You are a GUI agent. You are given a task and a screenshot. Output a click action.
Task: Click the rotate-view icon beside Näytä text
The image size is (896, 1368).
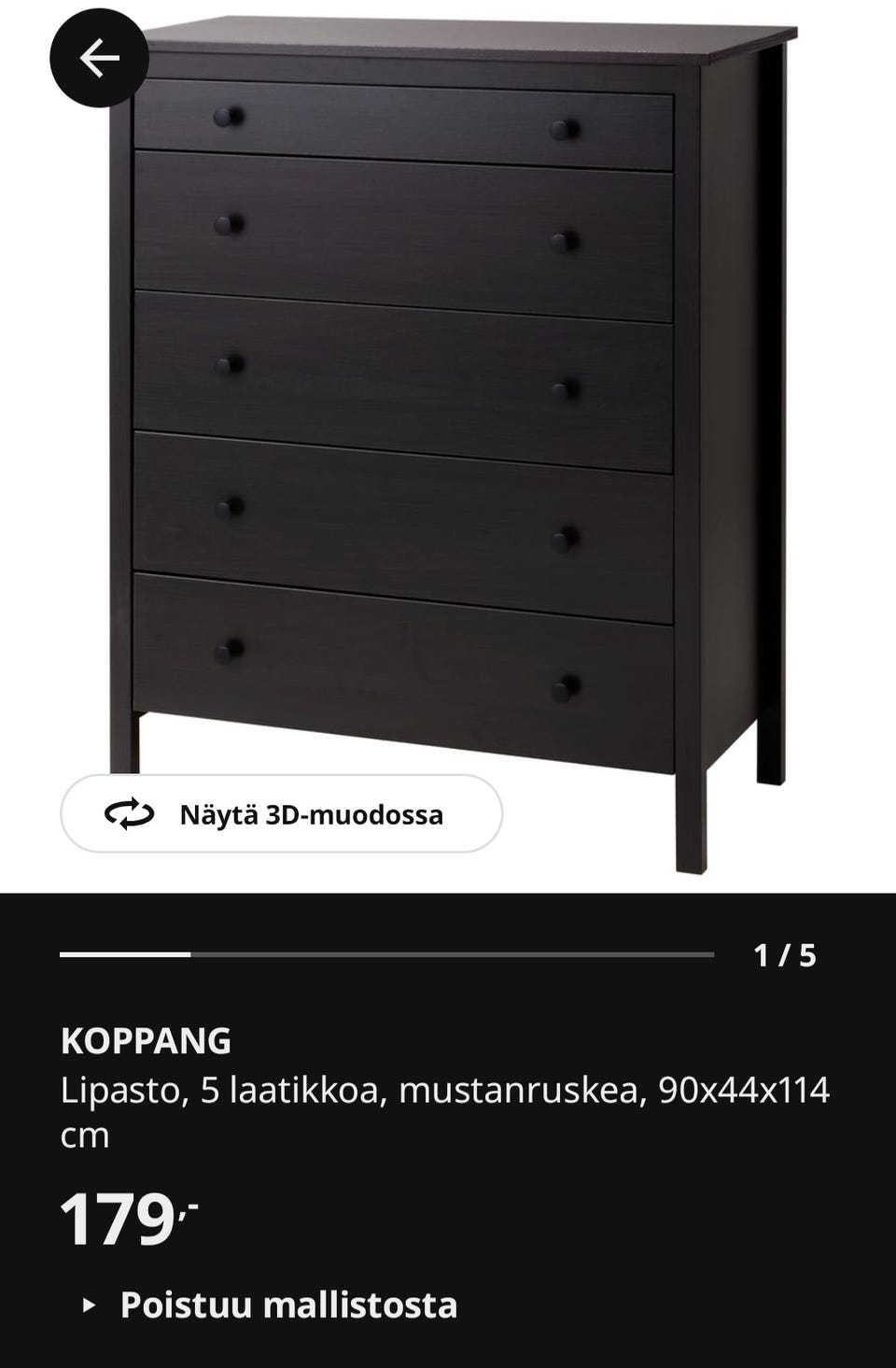(132, 814)
